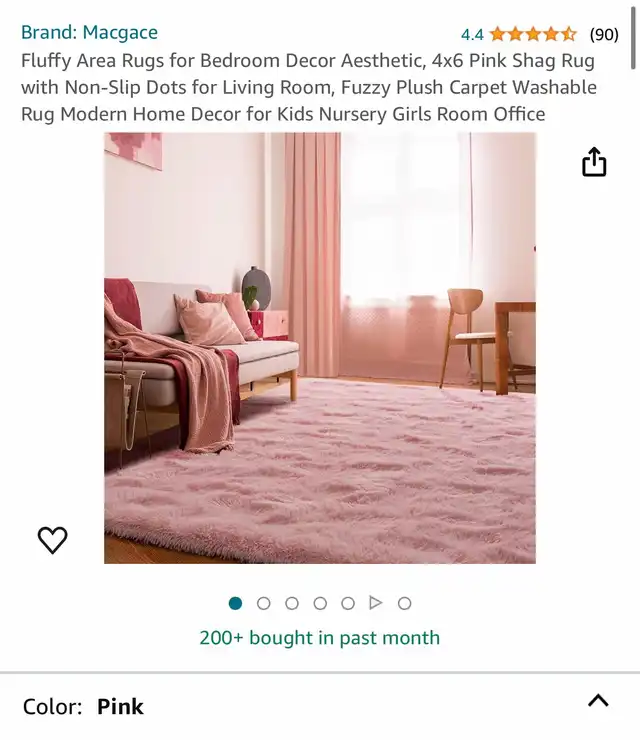Go to the second product image dot
The width and height of the screenshot is (640, 740).
coord(264,603)
